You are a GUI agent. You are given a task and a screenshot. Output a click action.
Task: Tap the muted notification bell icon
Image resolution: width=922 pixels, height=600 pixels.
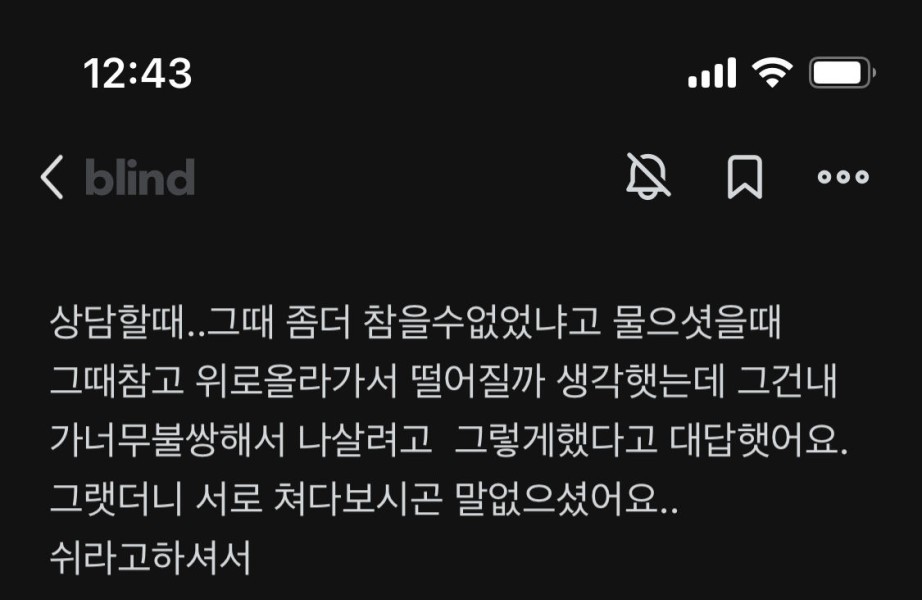coord(648,178)
